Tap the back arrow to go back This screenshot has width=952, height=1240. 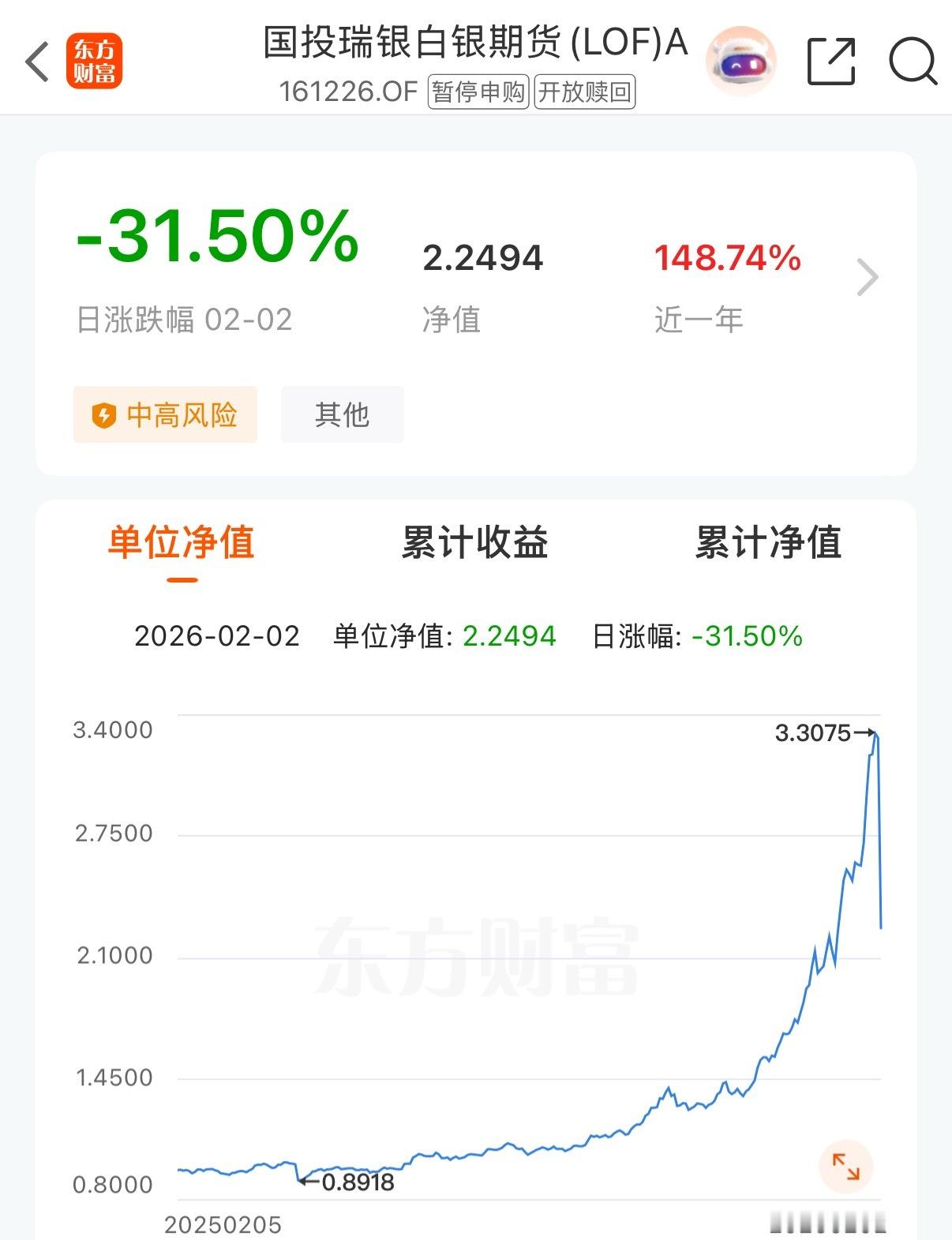(x=36, y=61)
